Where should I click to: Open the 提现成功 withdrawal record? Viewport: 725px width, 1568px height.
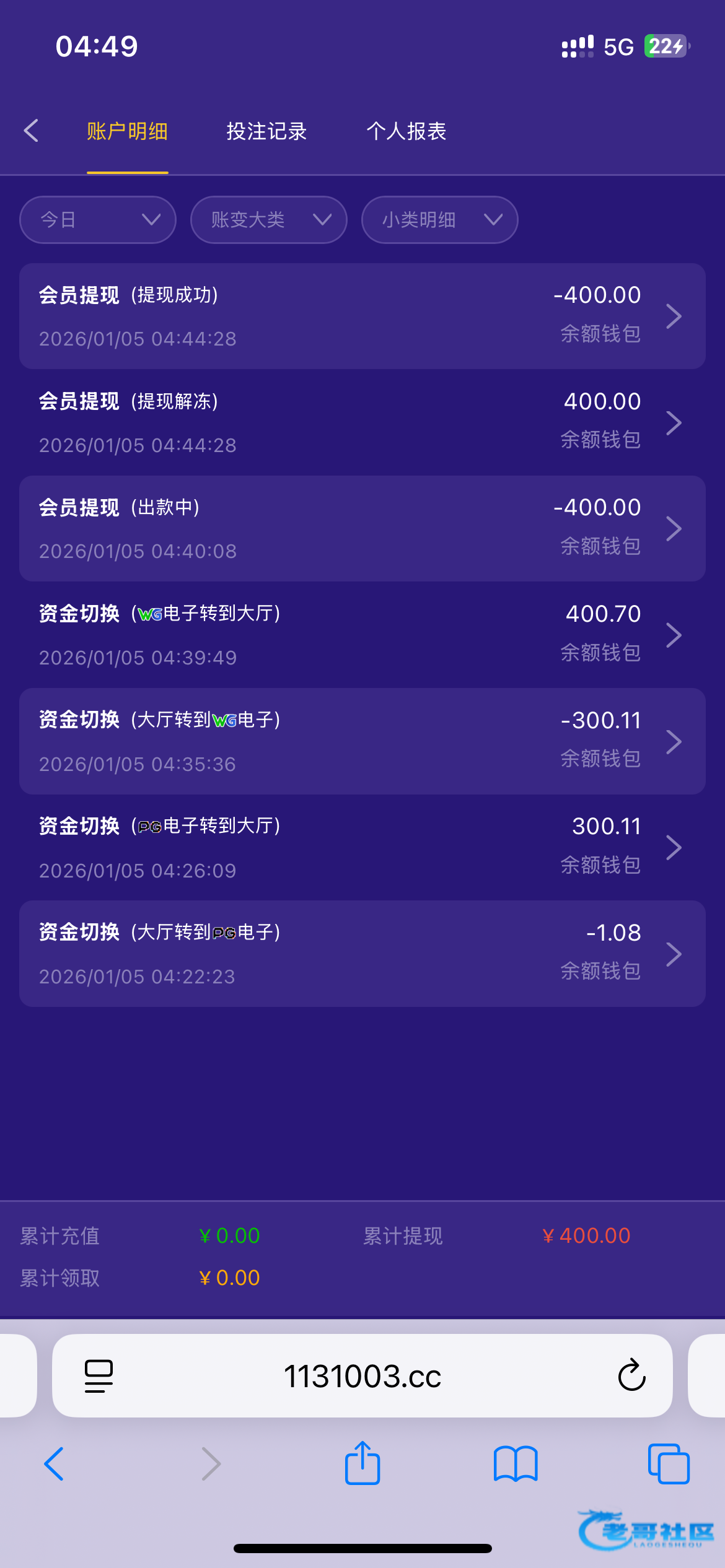click(362, 316)
